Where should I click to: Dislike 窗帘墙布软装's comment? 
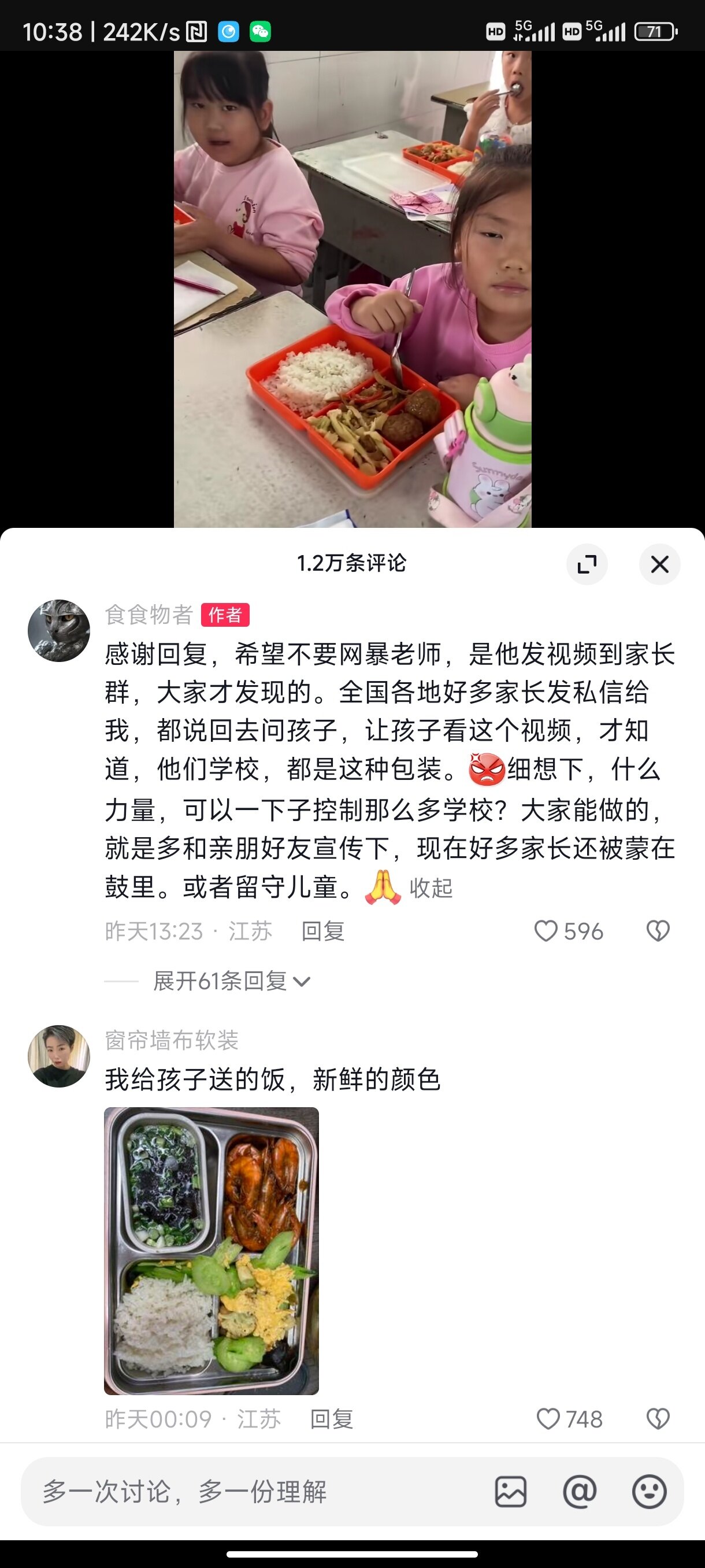coord(658,1419)
